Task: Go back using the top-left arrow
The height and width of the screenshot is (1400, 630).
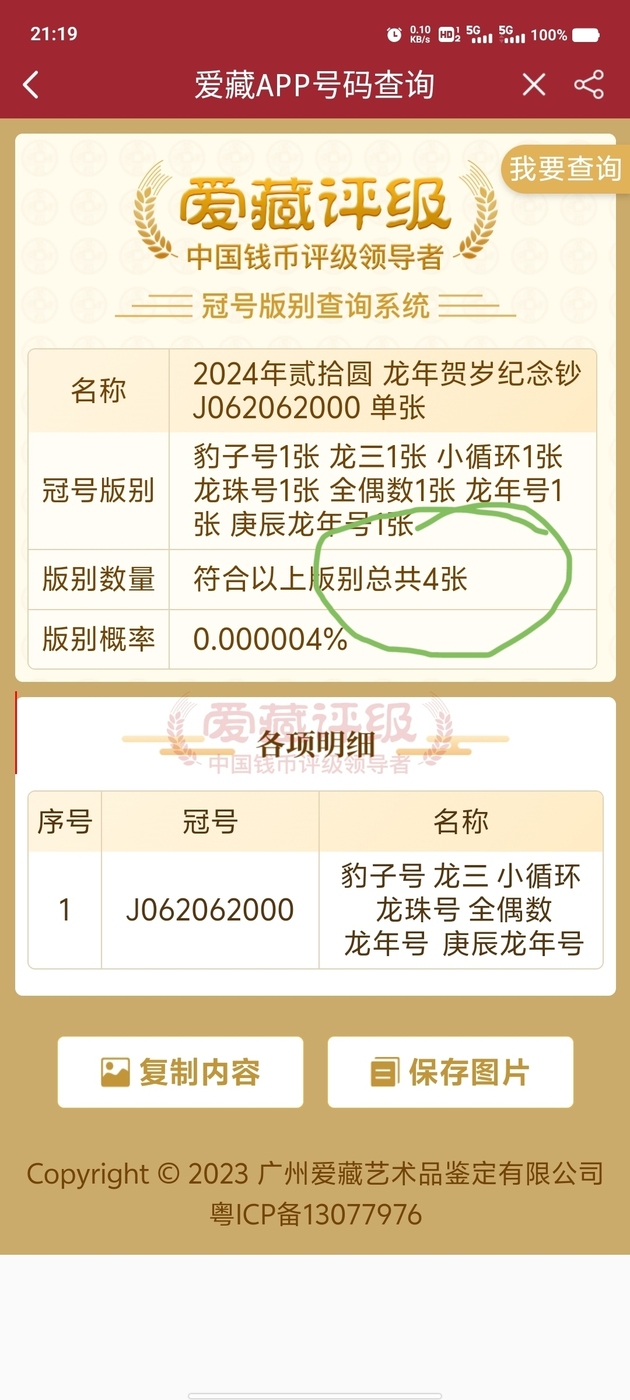Action: click(31, 85)
